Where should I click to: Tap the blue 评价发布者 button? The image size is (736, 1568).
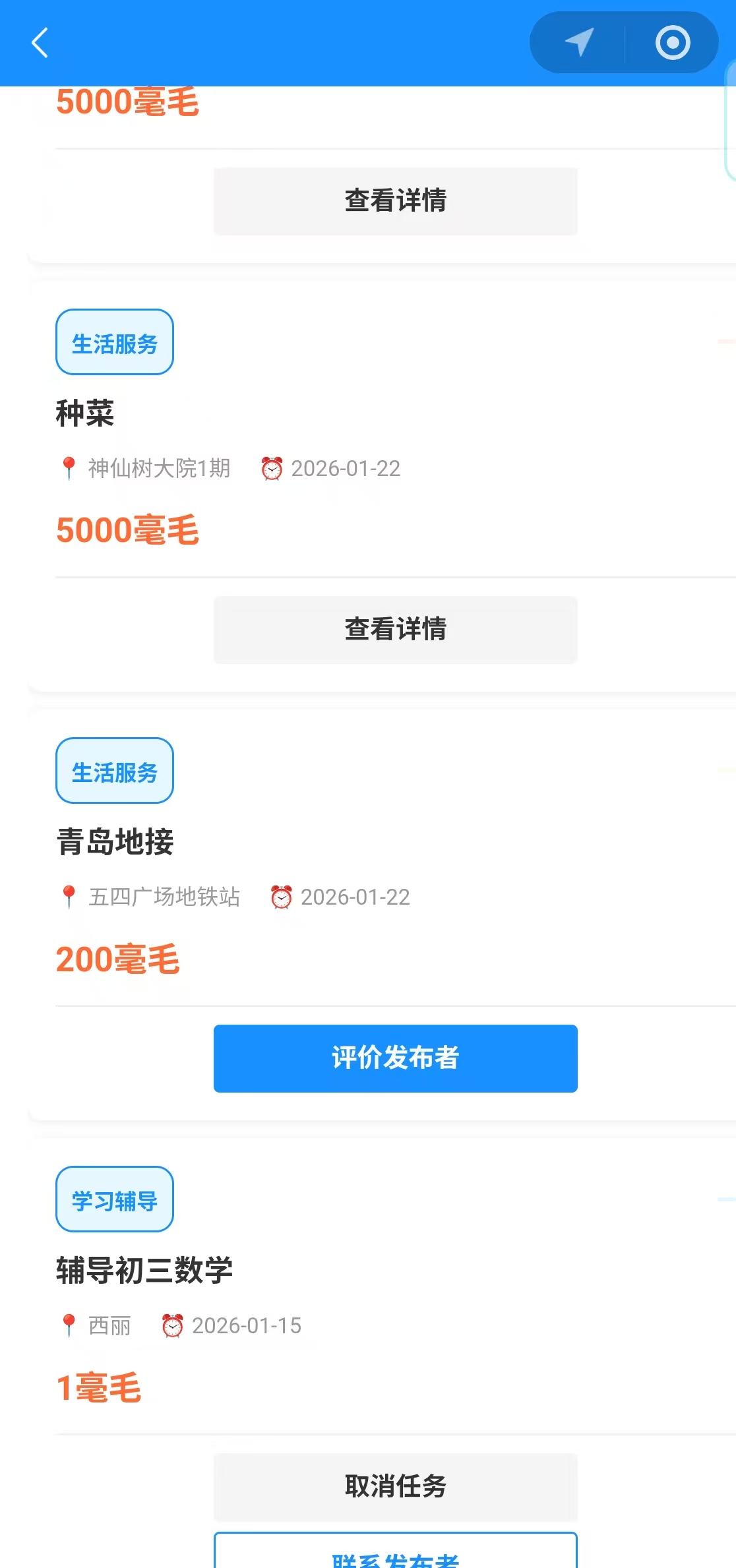pos(394,1058)
